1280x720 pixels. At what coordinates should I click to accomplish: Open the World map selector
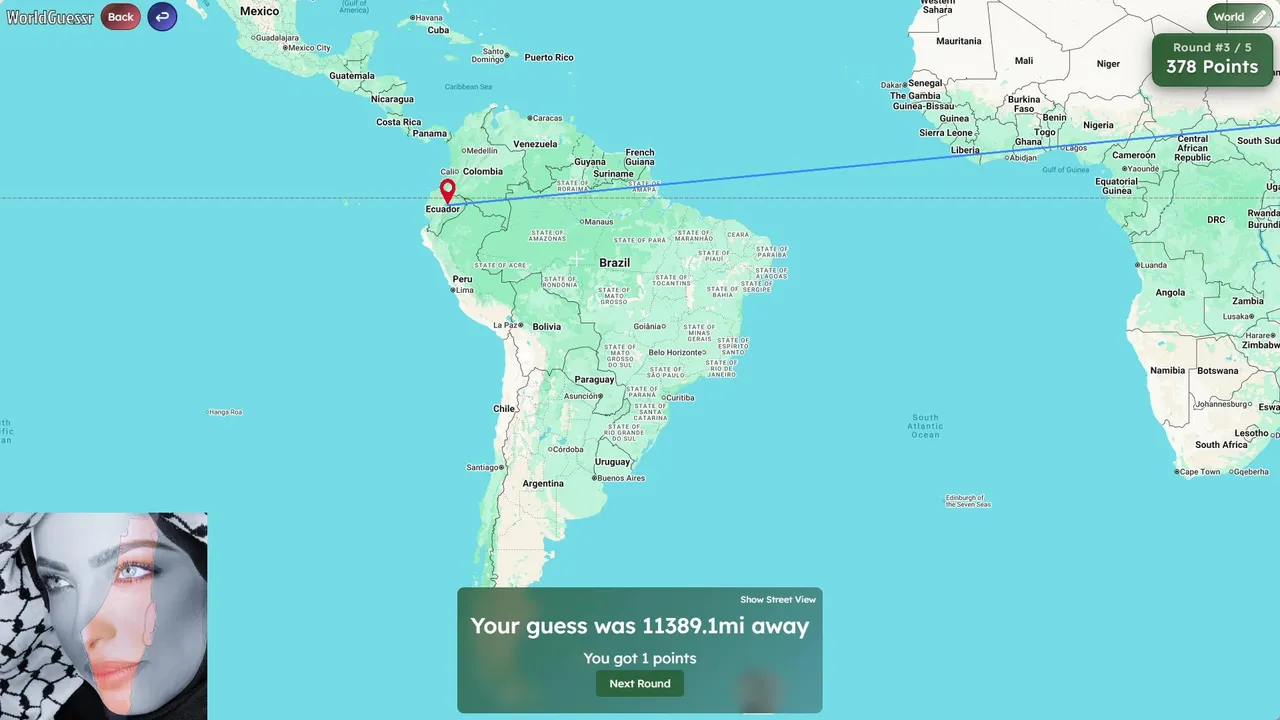click(x=1239, y=17)
